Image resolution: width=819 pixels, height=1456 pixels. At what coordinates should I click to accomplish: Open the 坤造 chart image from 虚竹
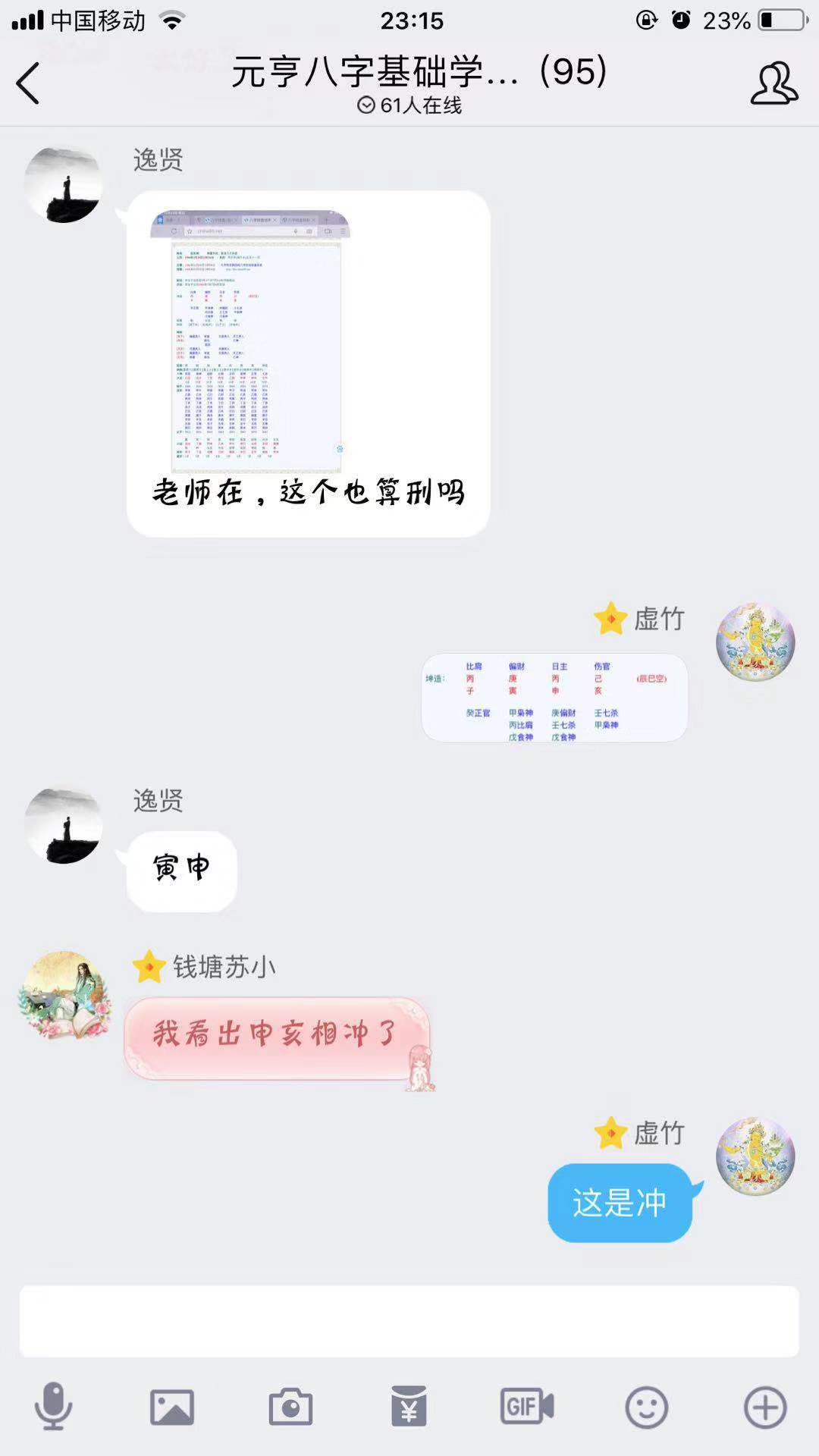[x=554, y=698]
